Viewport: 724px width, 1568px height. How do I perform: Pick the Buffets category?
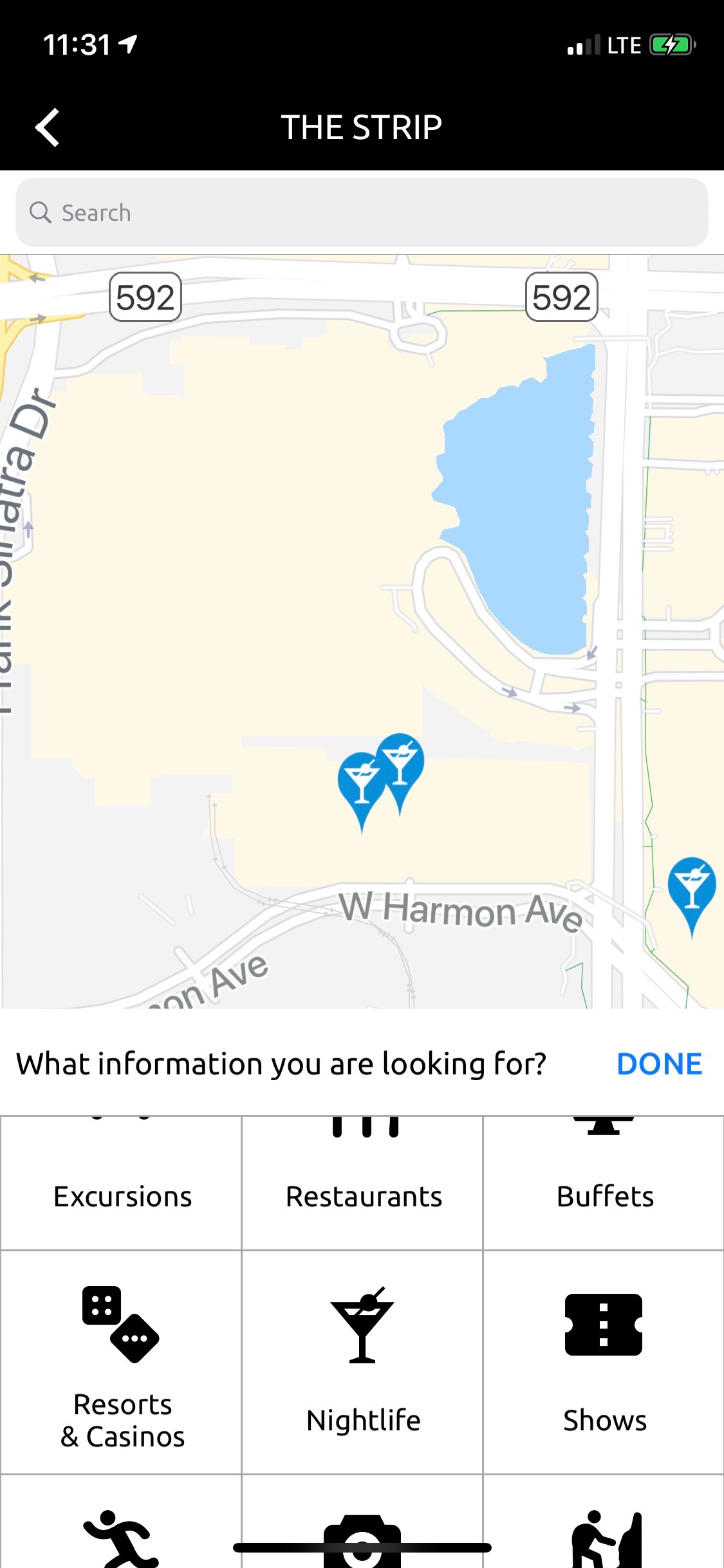[x=604, y=1182]
